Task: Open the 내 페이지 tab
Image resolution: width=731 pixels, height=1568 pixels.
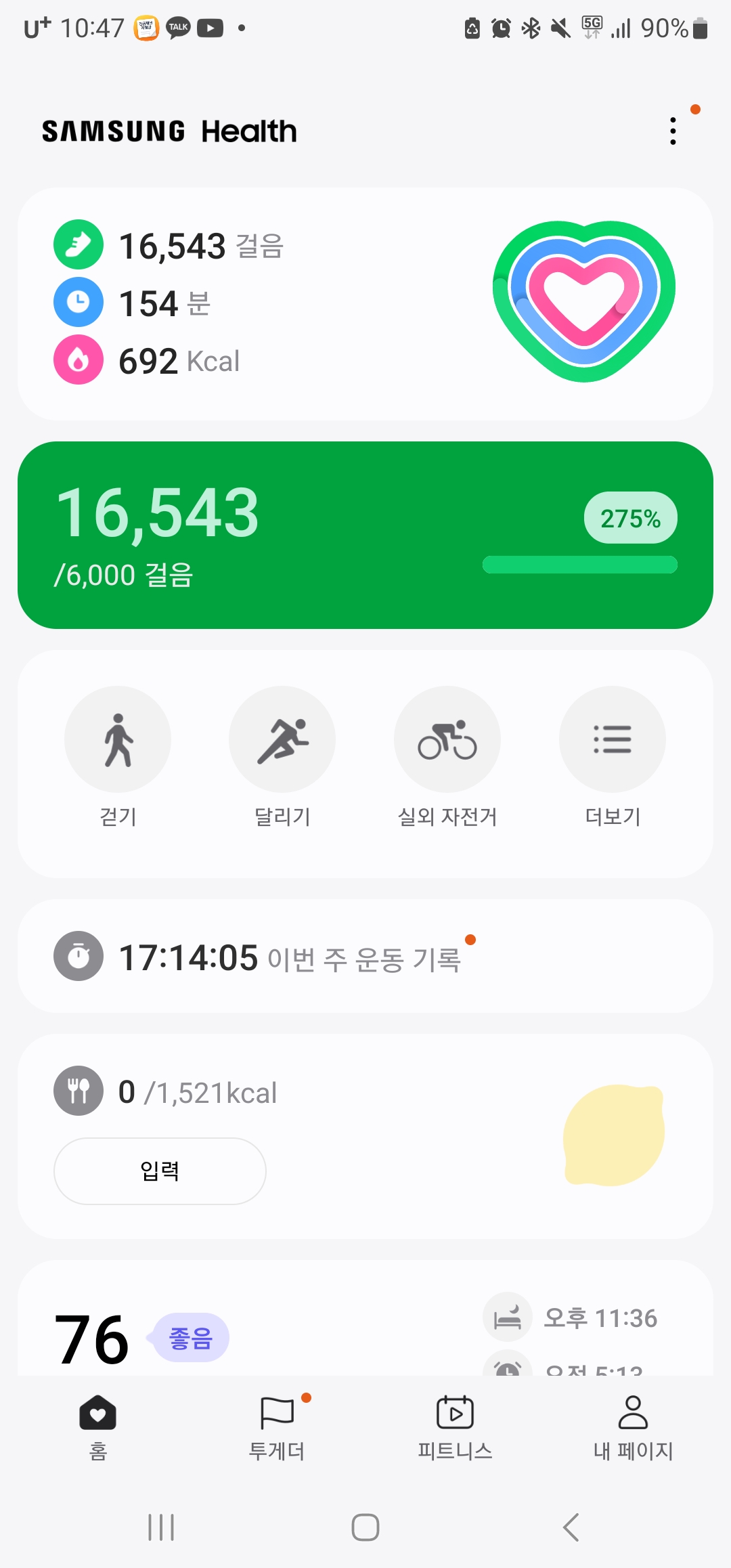Action: [x=633, y=1427]
